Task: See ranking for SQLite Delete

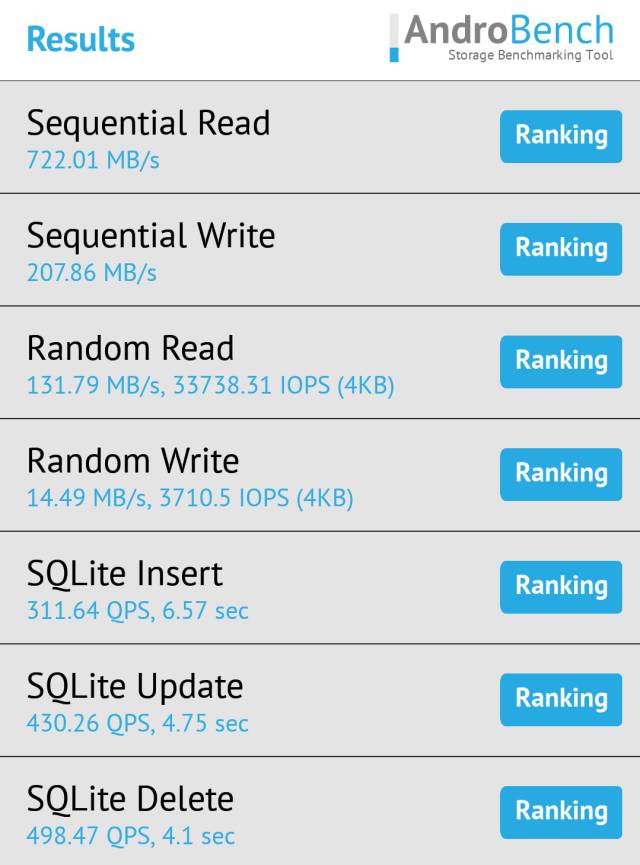Action: [561, 812]
